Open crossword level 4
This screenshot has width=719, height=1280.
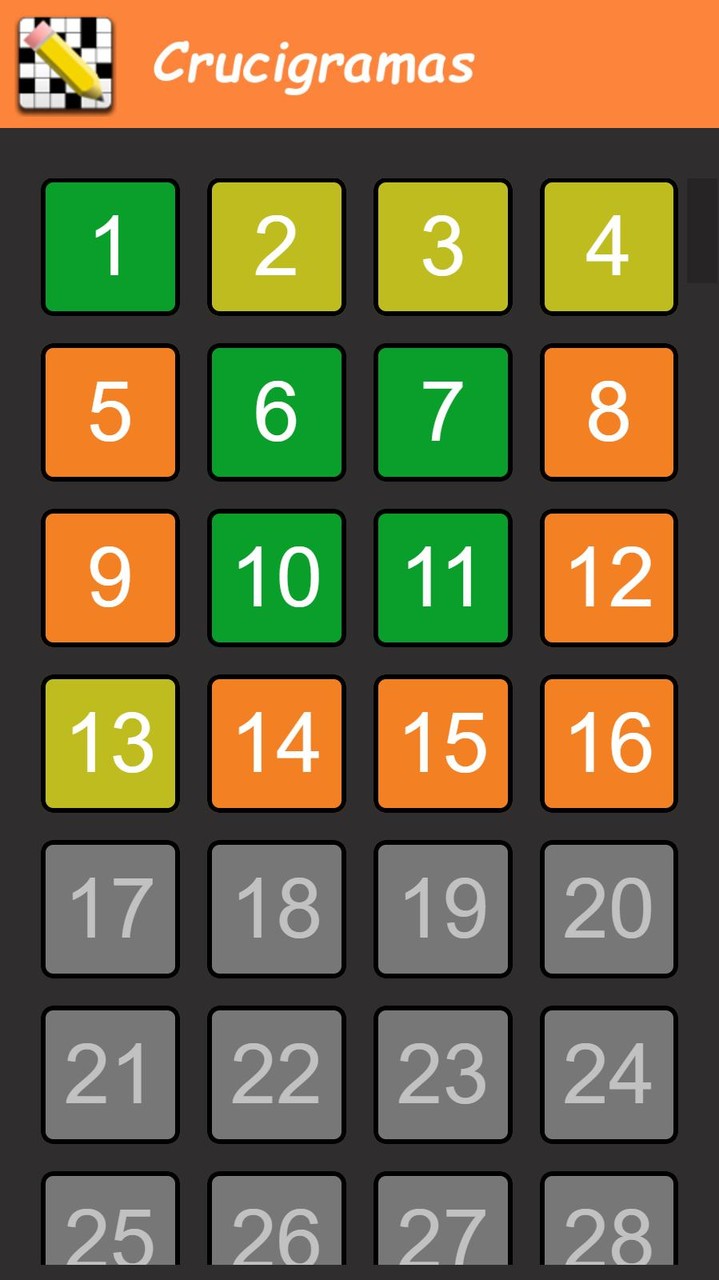click(x=608, y=246)
